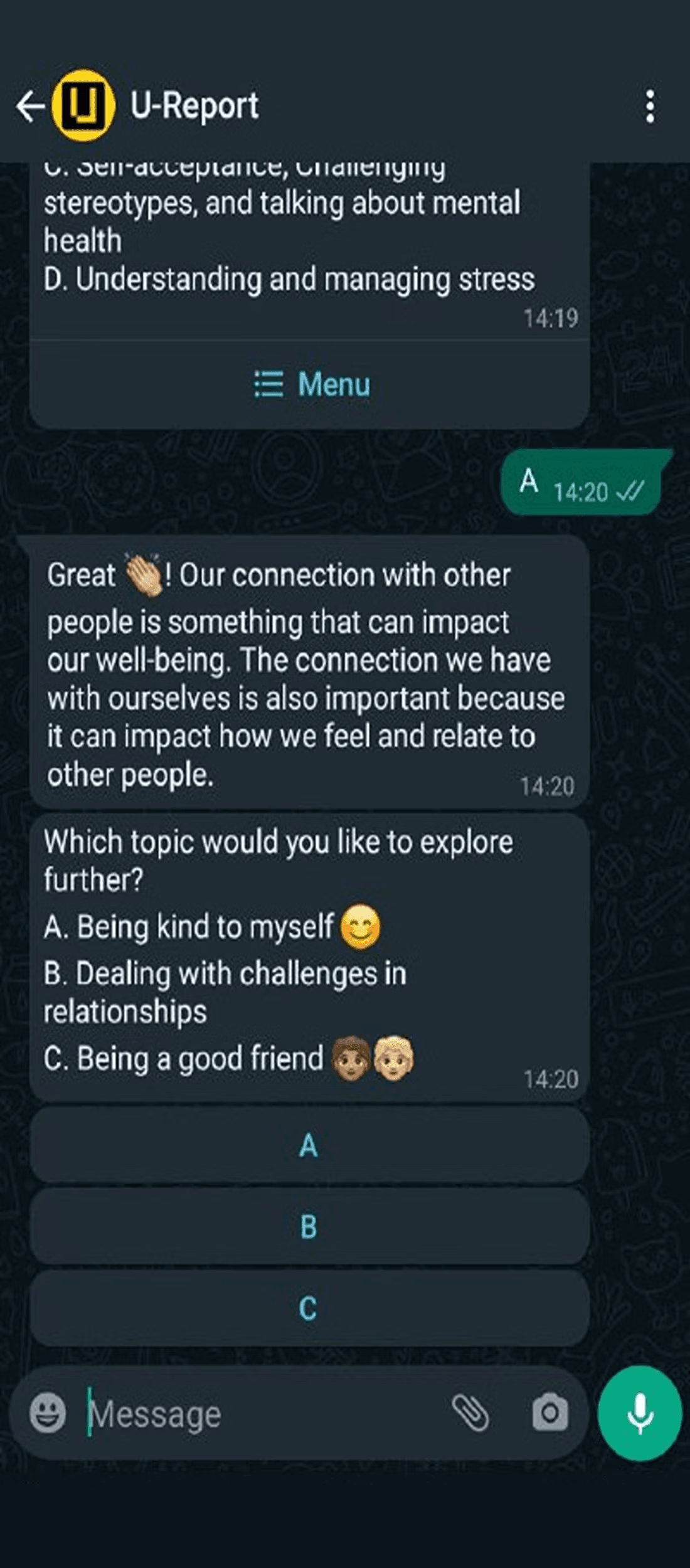The image size is (690, 1568).
Task: Choose reply option A
Action: click(309, 1146)
